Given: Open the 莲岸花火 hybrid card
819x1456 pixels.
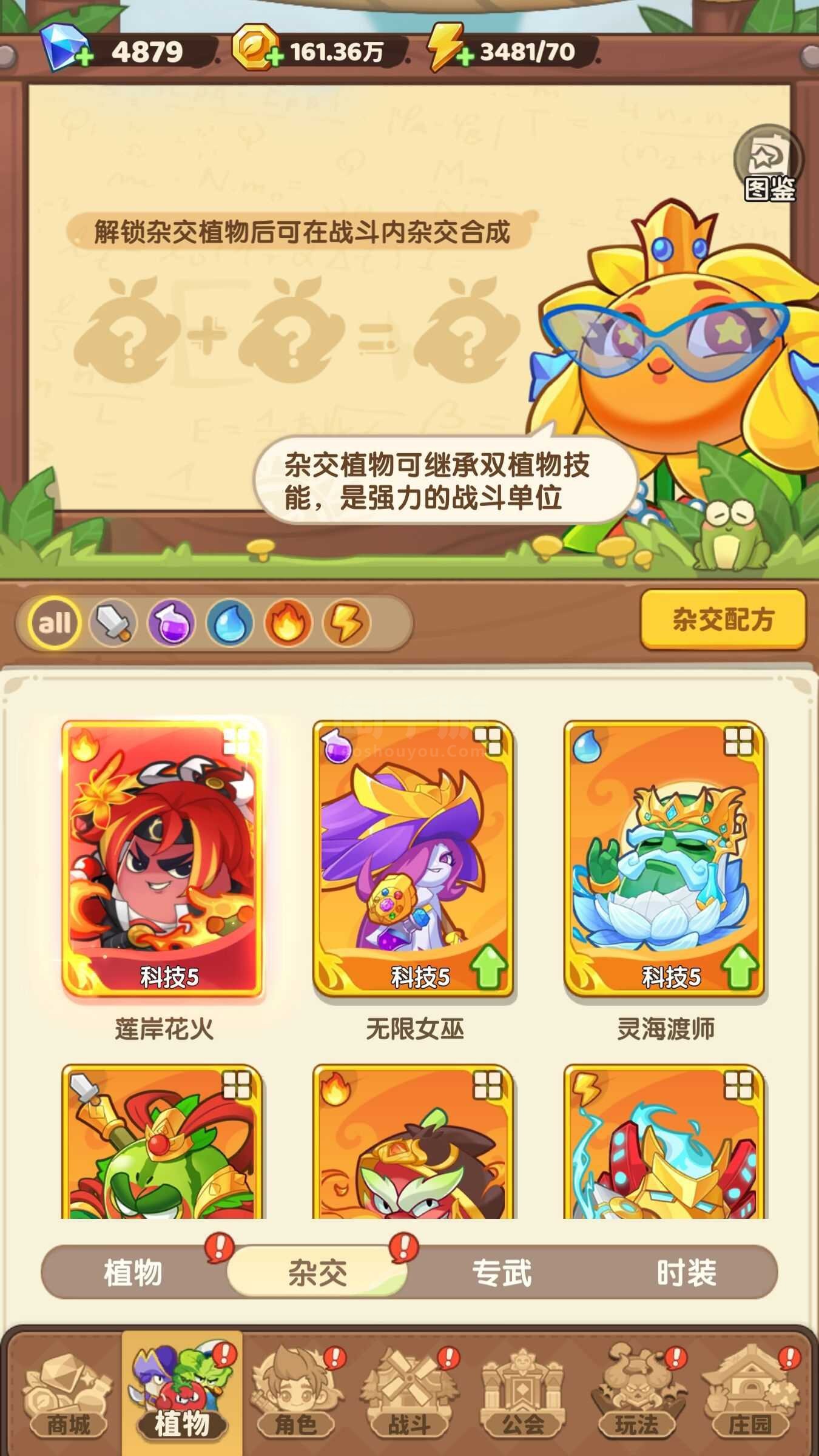Looking at the screenshot, I should click(163, 858).
